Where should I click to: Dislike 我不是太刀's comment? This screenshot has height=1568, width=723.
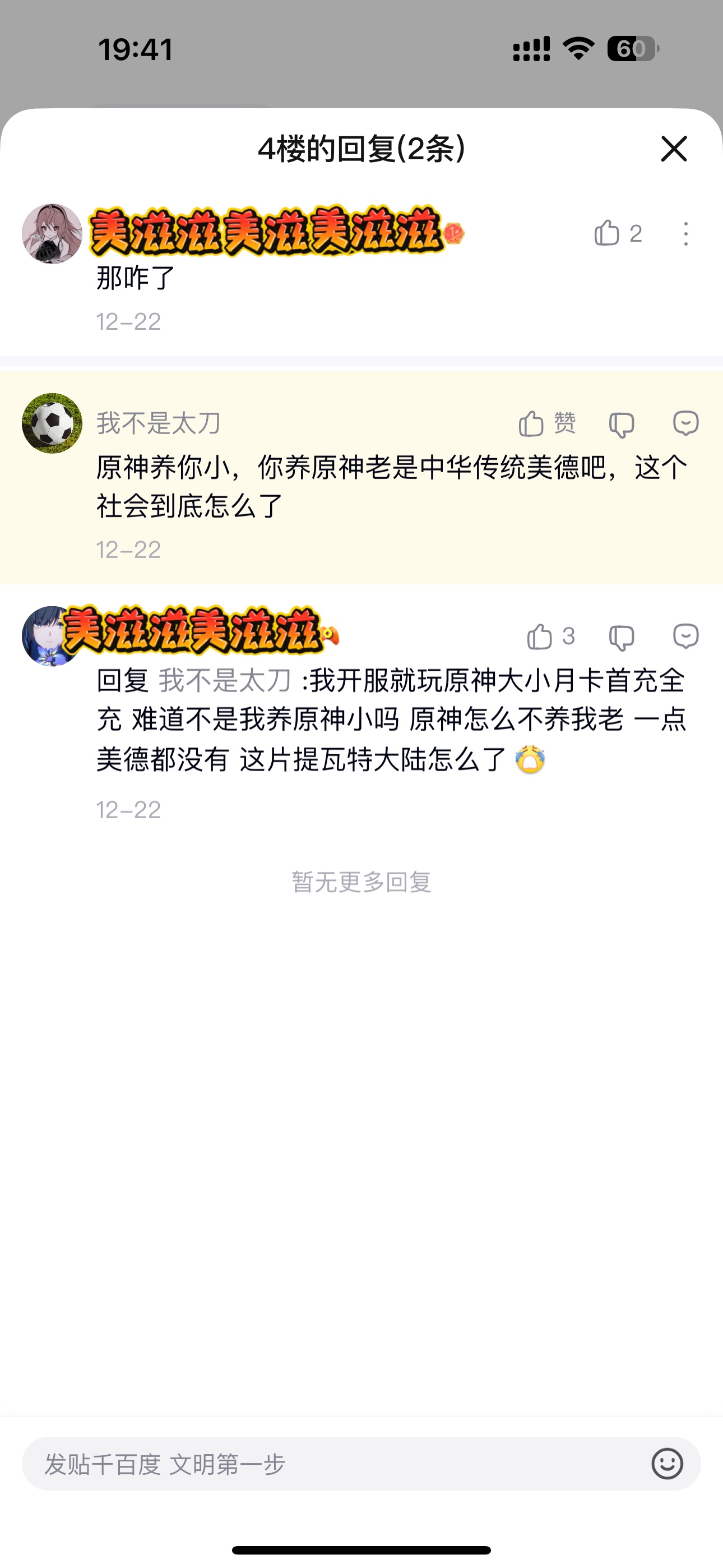point(622,425)
